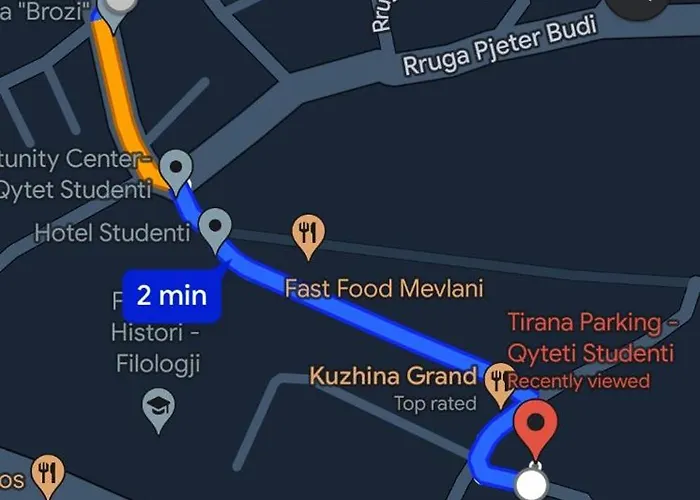The image size is (700, 500).
Task: Select the Kuzhina Grand restaurant marker
Action: pos(497,381)
